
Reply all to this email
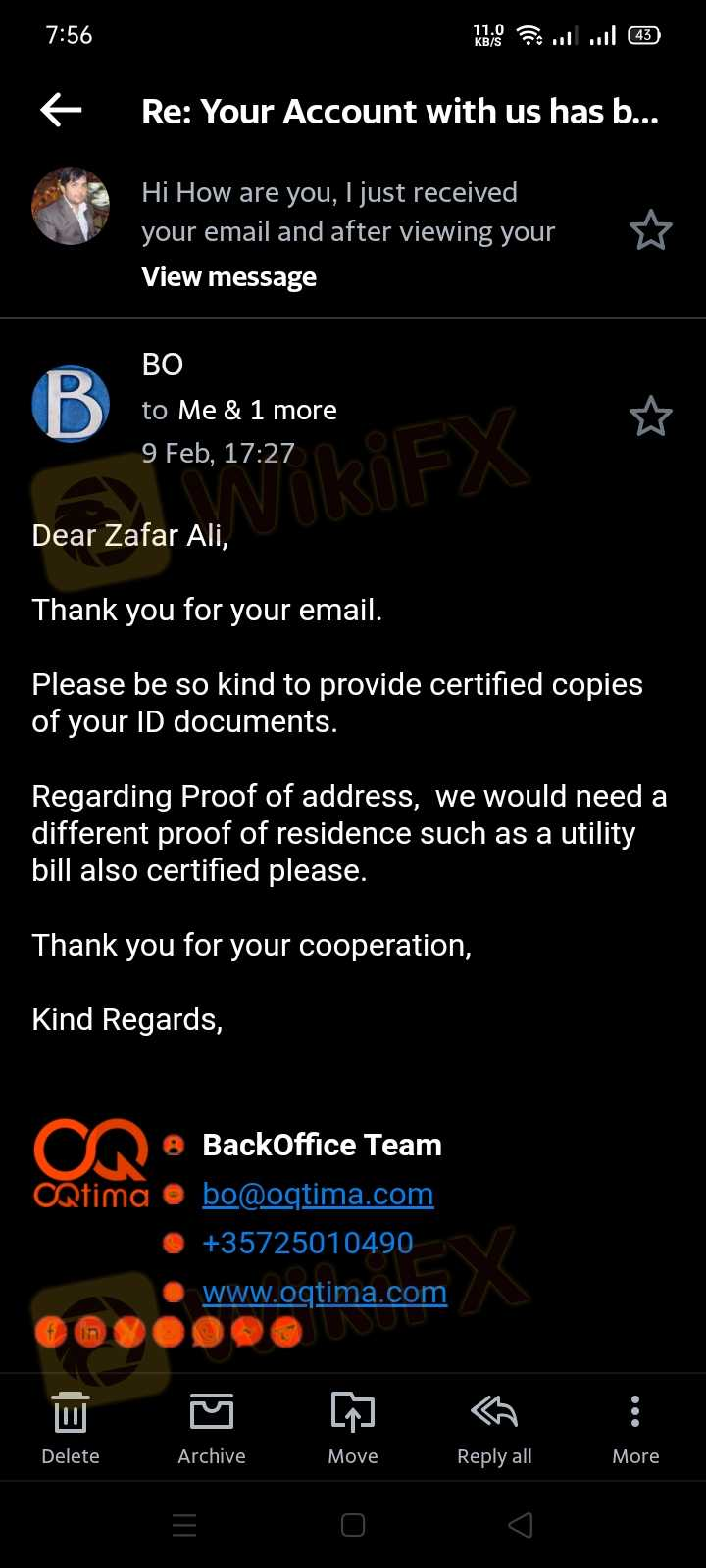tap(494, 1427)
